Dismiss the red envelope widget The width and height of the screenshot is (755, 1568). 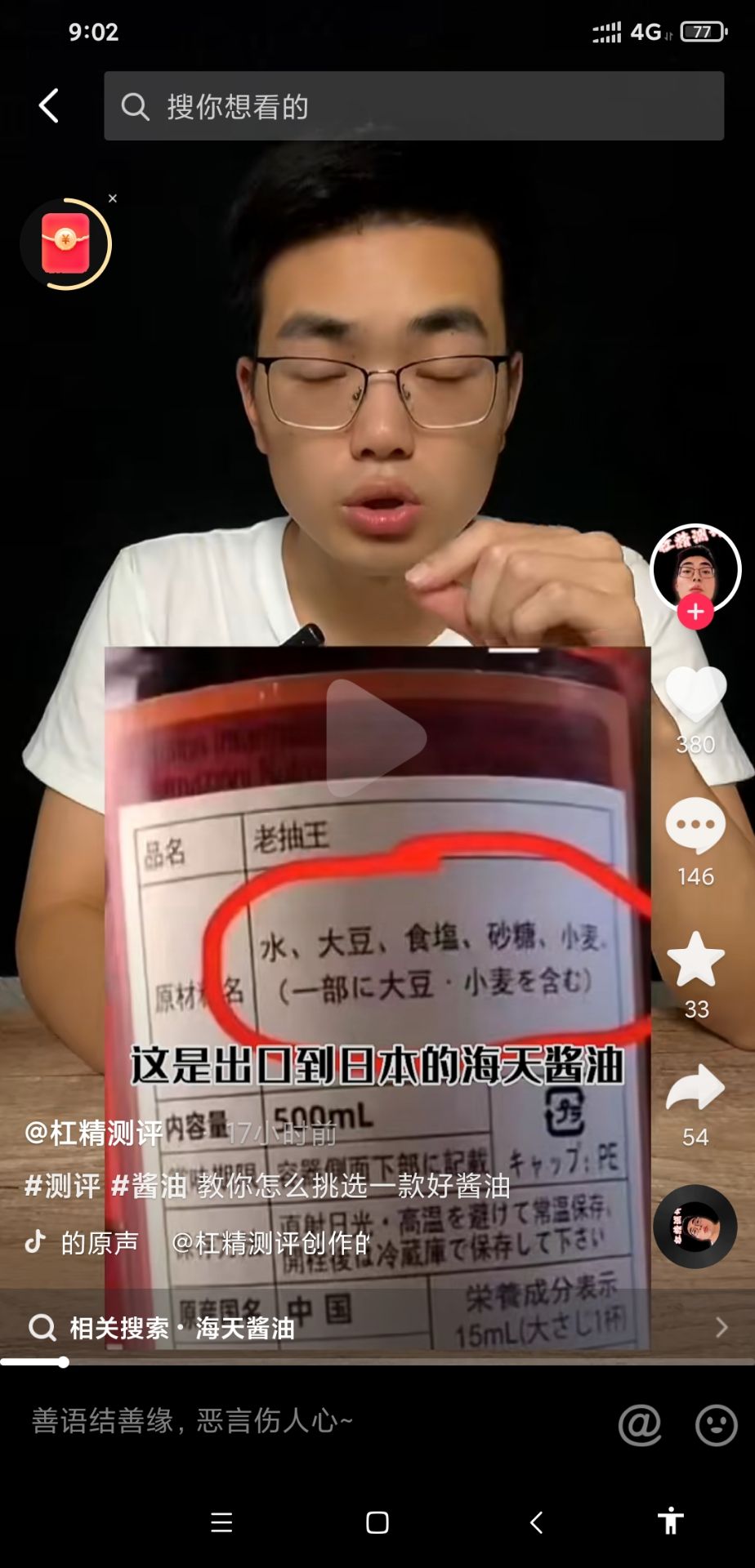click(x=113, y=198)
